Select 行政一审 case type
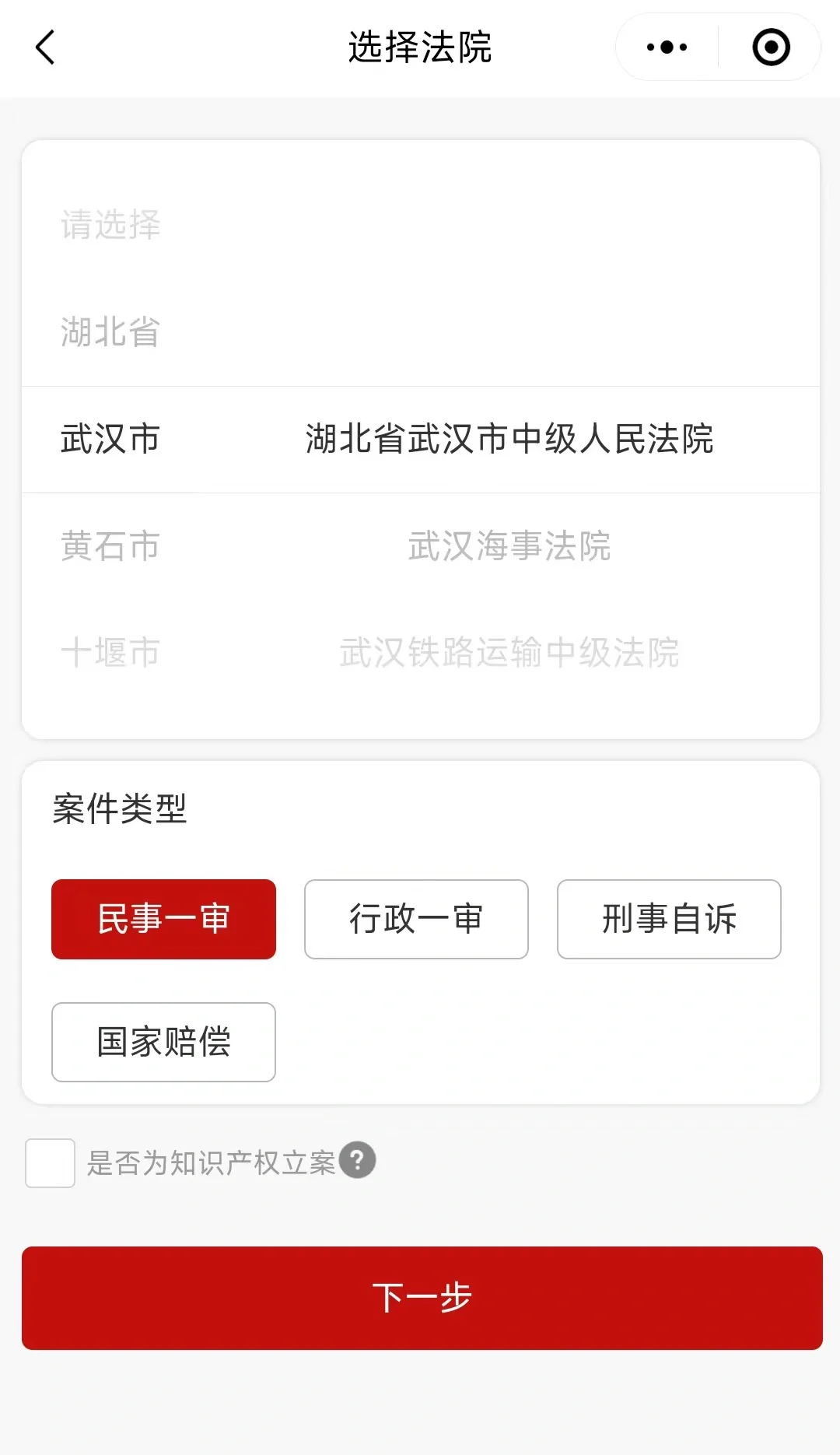The width and height of the screenshot is (840, 1455). coord(416,919)
